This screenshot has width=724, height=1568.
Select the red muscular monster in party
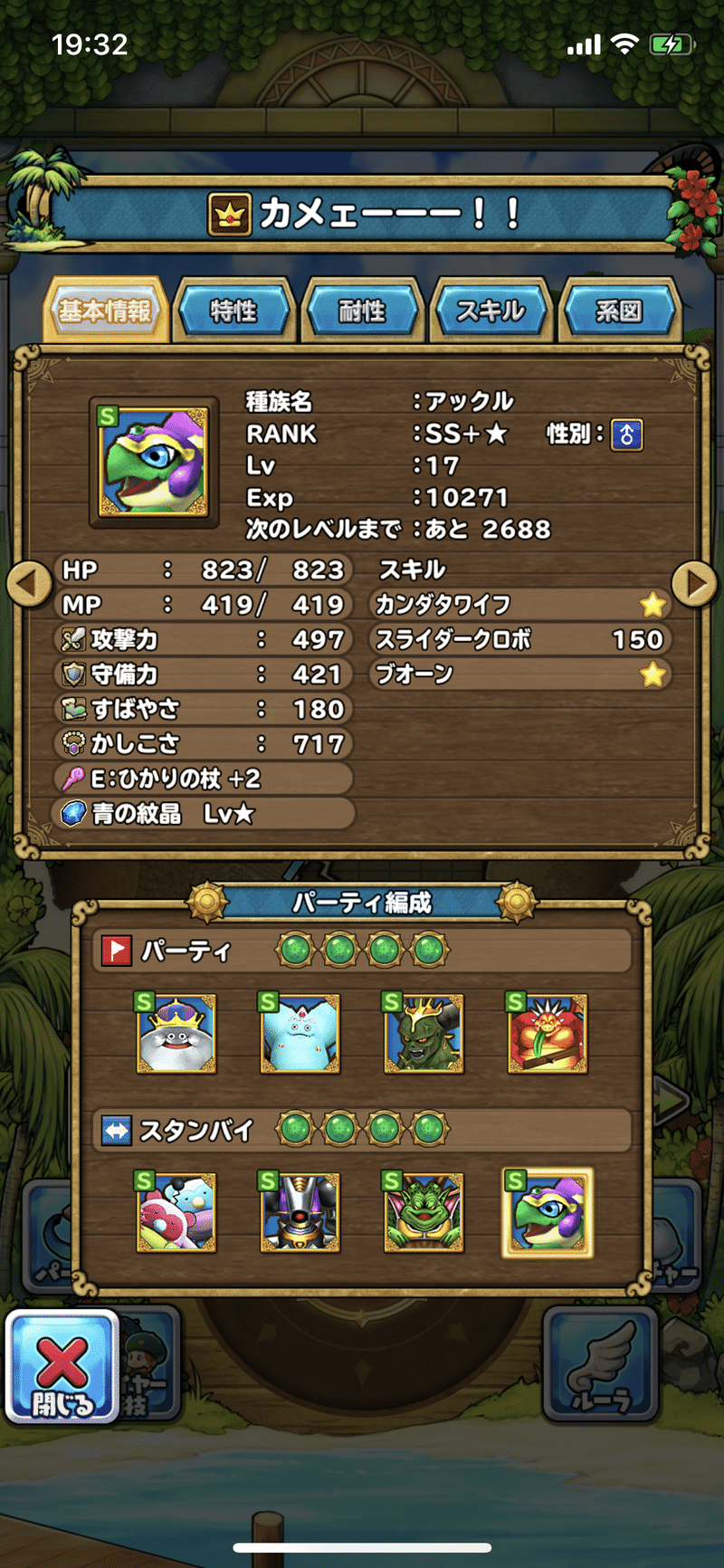[x=548, y=1034]
